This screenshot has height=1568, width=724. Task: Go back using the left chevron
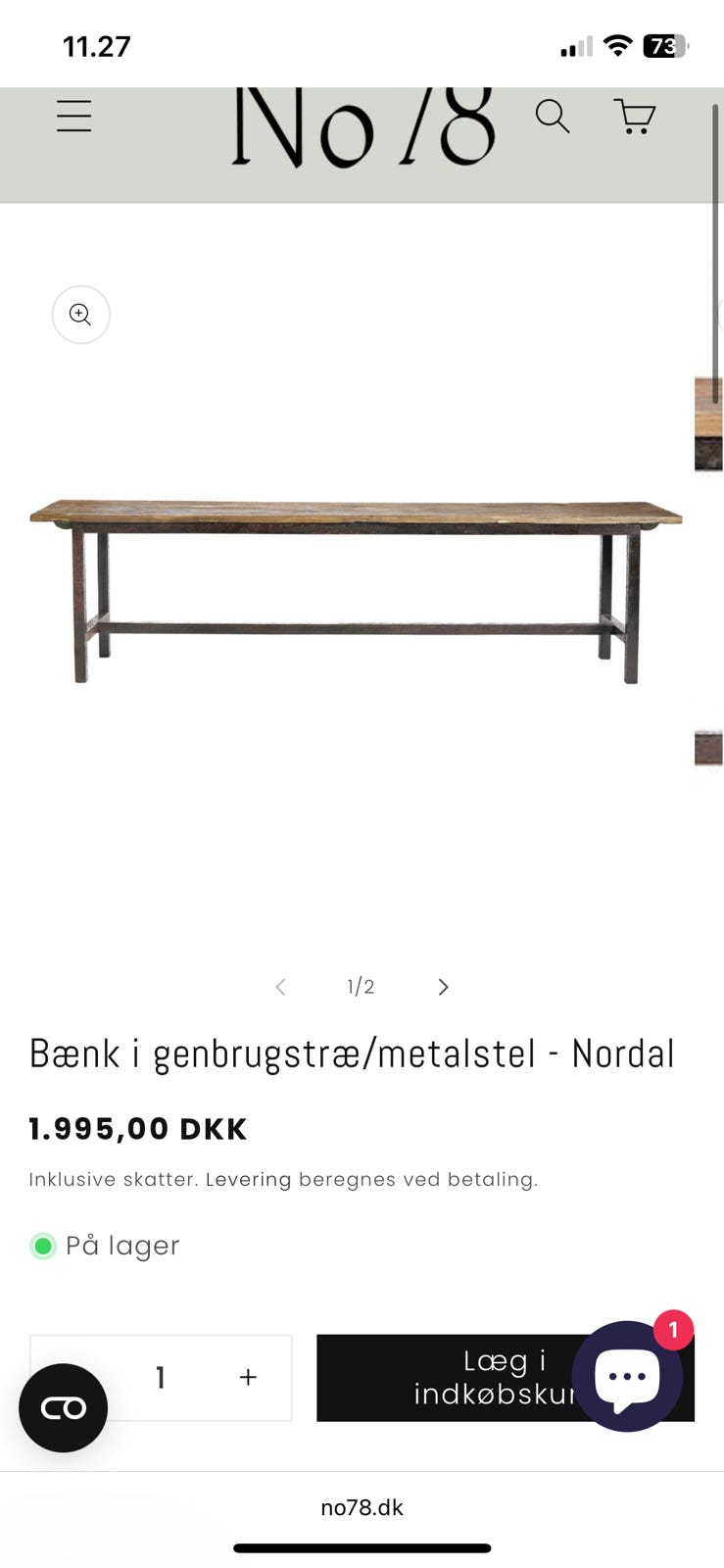[280, 987]
